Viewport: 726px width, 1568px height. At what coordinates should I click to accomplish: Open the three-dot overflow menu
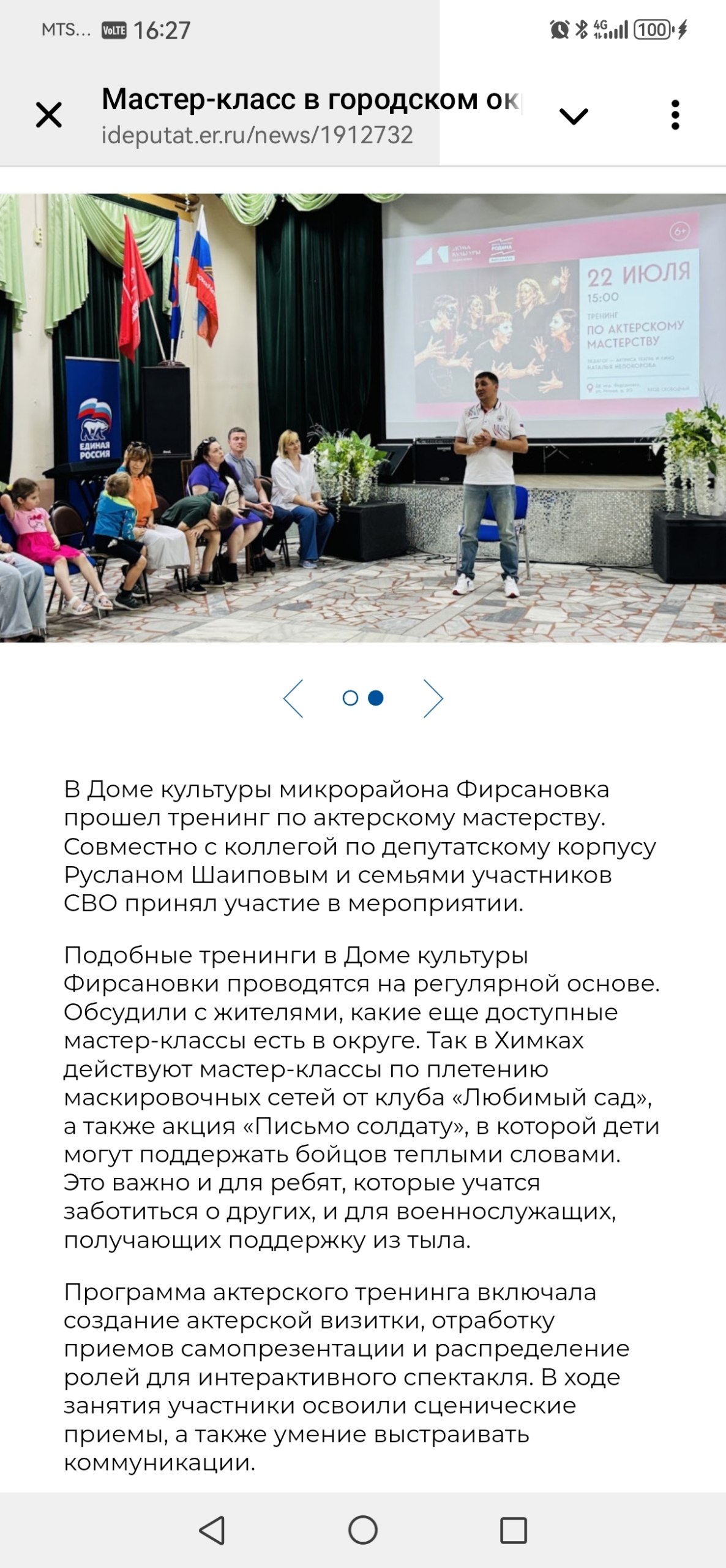tap(675, 115)
